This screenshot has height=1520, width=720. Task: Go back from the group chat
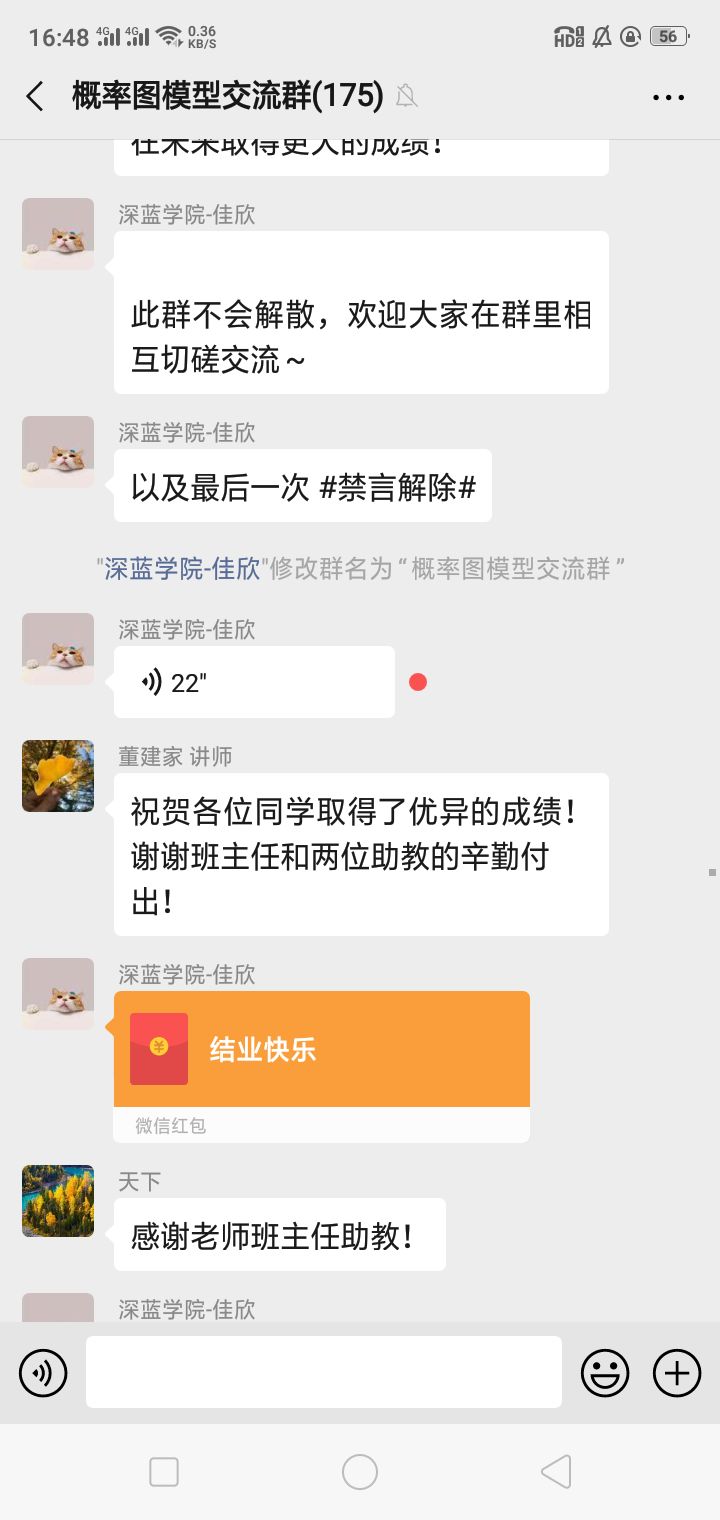[36, 96]
